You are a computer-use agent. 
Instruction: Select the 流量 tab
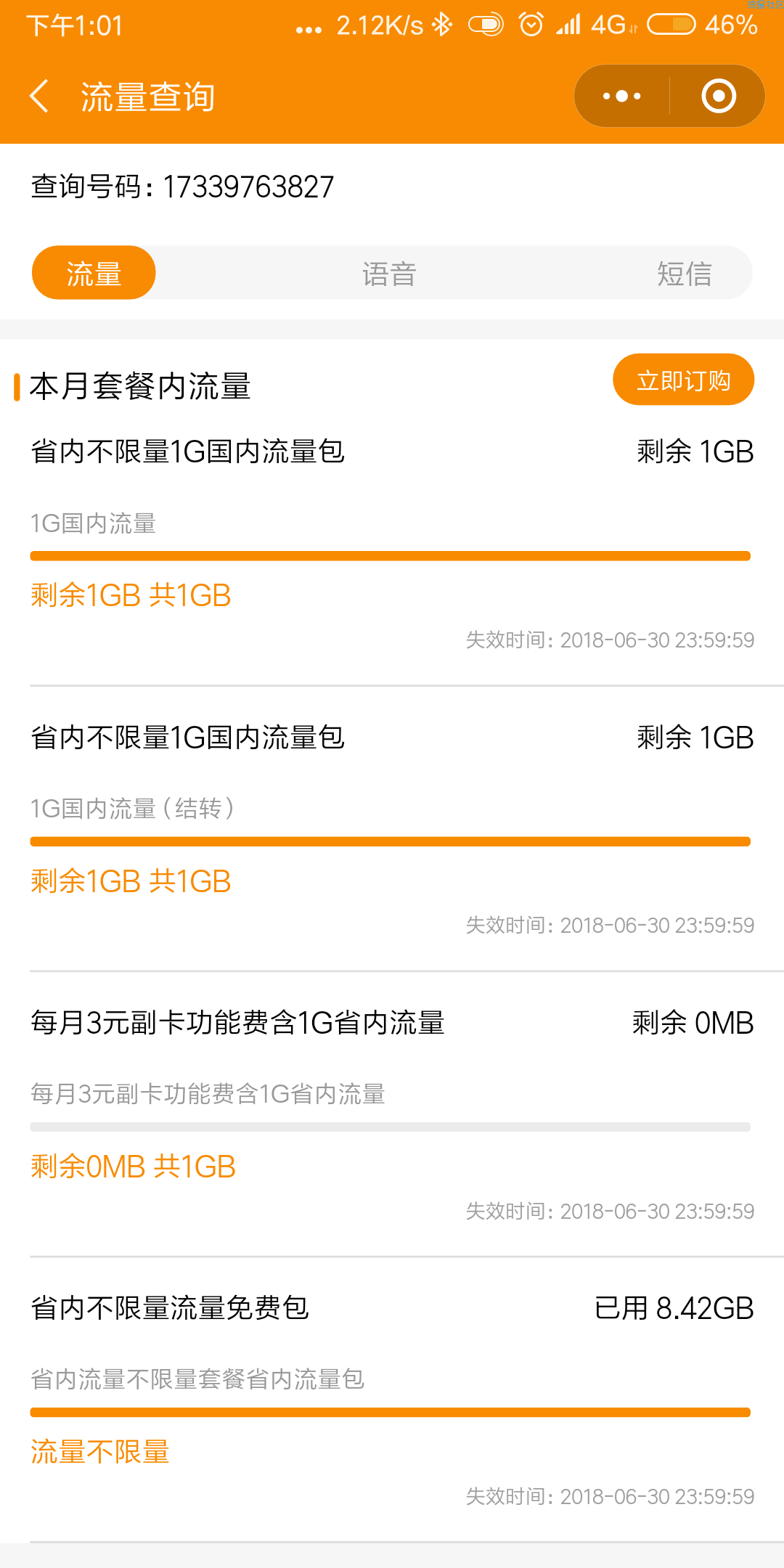(94, 273)
